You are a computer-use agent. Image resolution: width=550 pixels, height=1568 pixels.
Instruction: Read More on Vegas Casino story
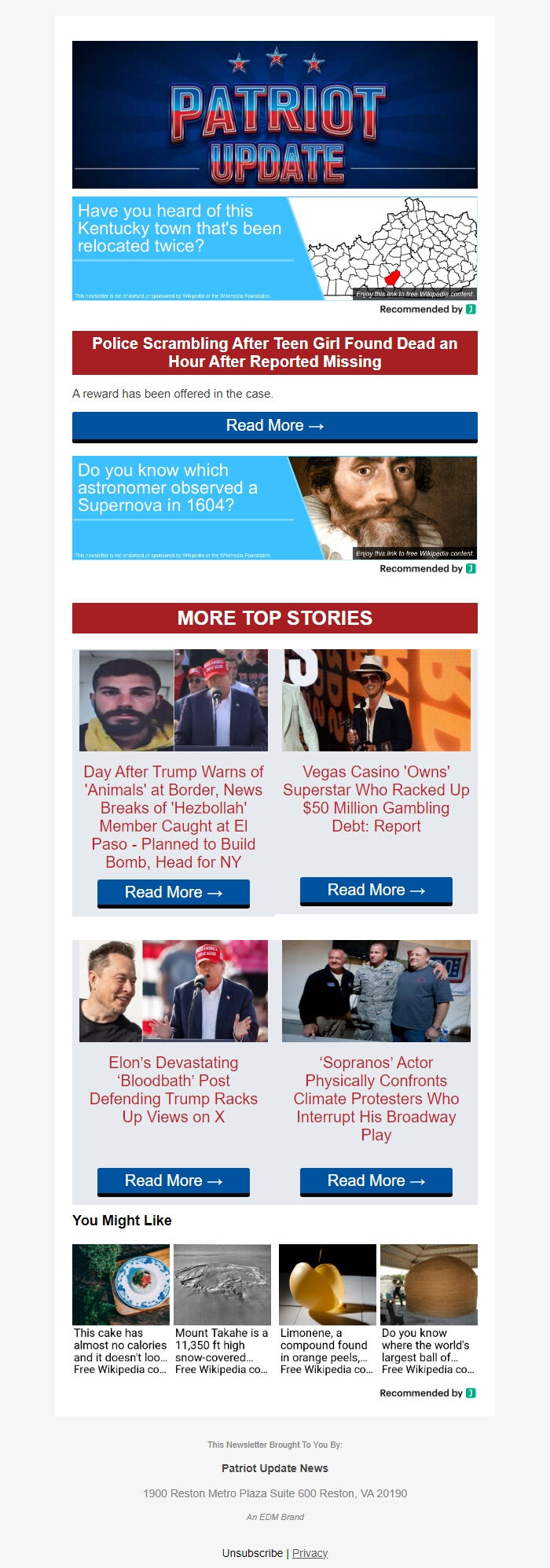[376, 890]
